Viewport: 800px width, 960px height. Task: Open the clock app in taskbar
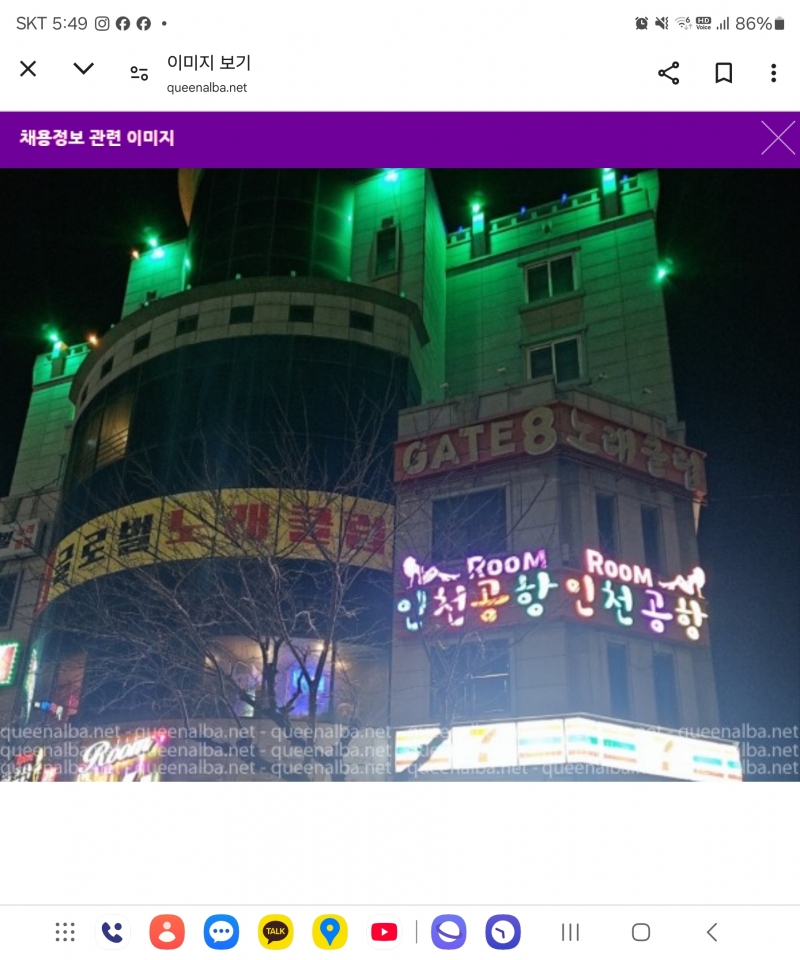(503, 932)
